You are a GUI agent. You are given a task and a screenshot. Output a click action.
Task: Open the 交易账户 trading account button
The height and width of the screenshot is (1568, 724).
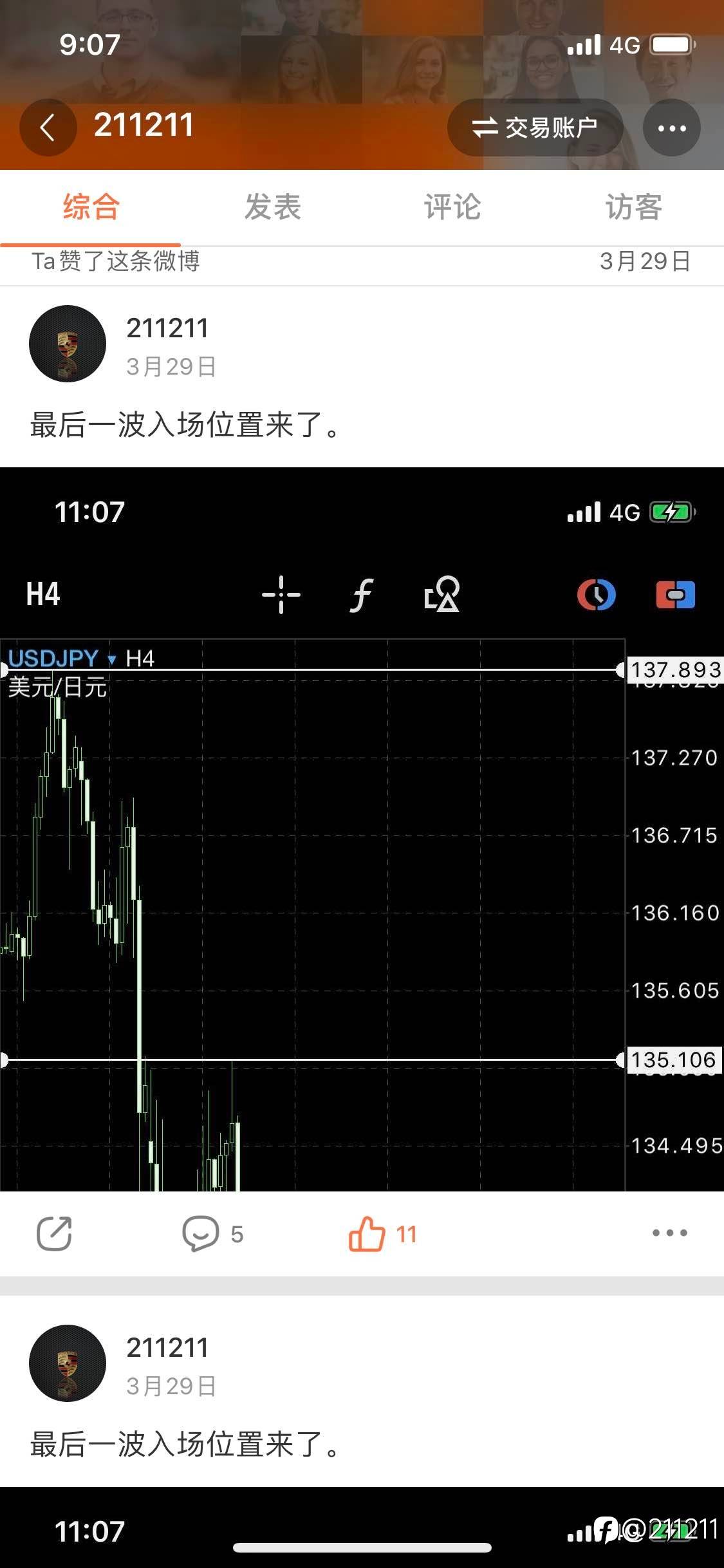535,127
